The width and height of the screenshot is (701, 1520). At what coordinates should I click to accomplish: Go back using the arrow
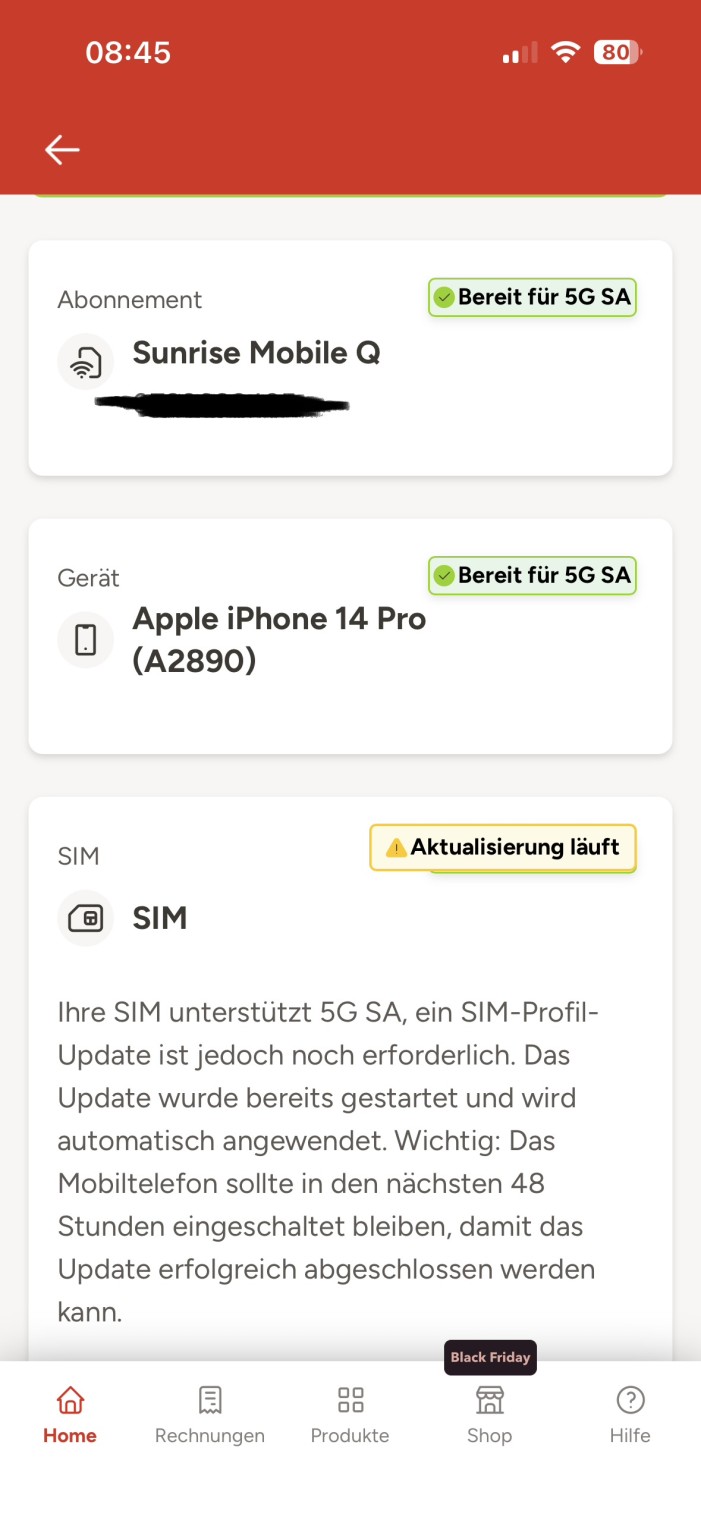click(x=62, y=150)
